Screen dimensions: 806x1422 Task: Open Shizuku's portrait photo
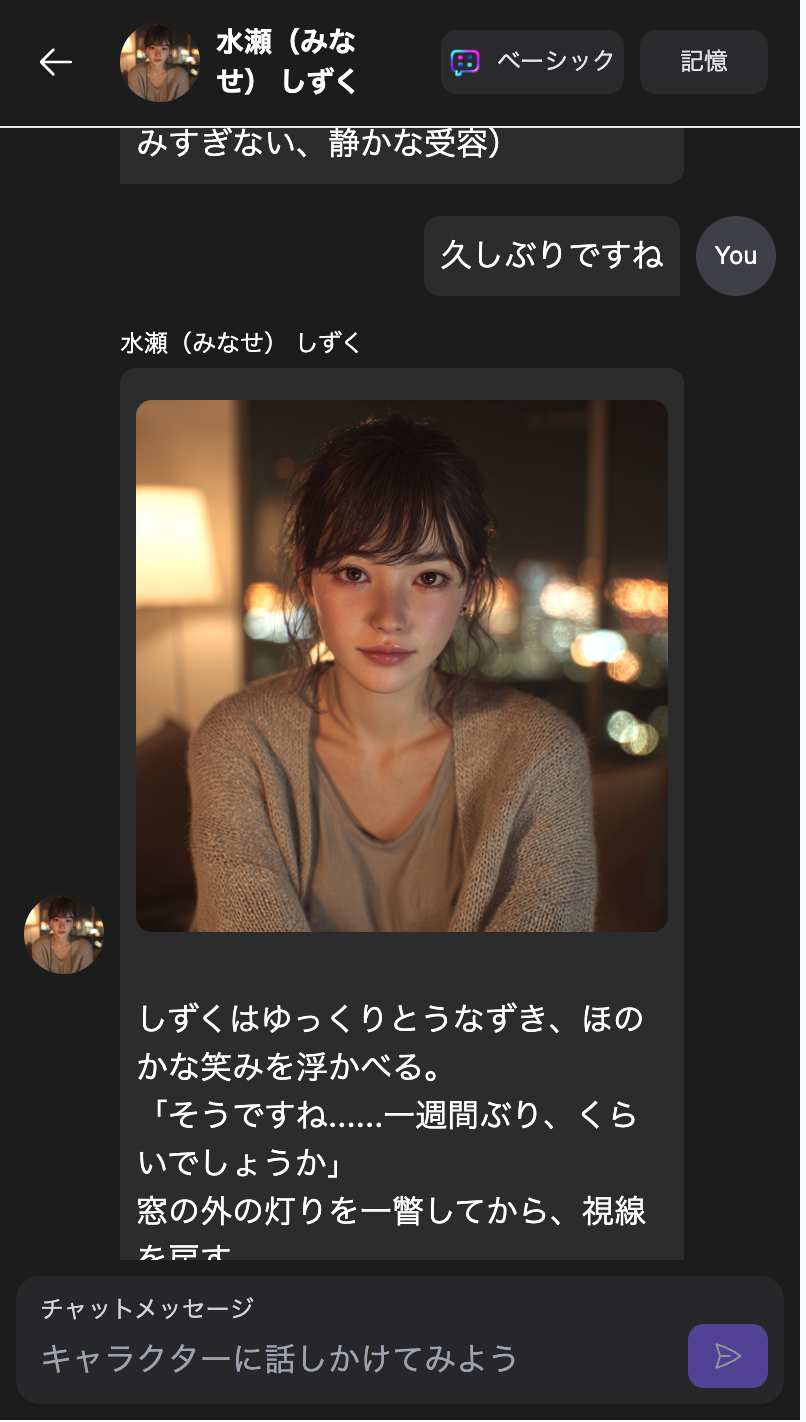400,665
